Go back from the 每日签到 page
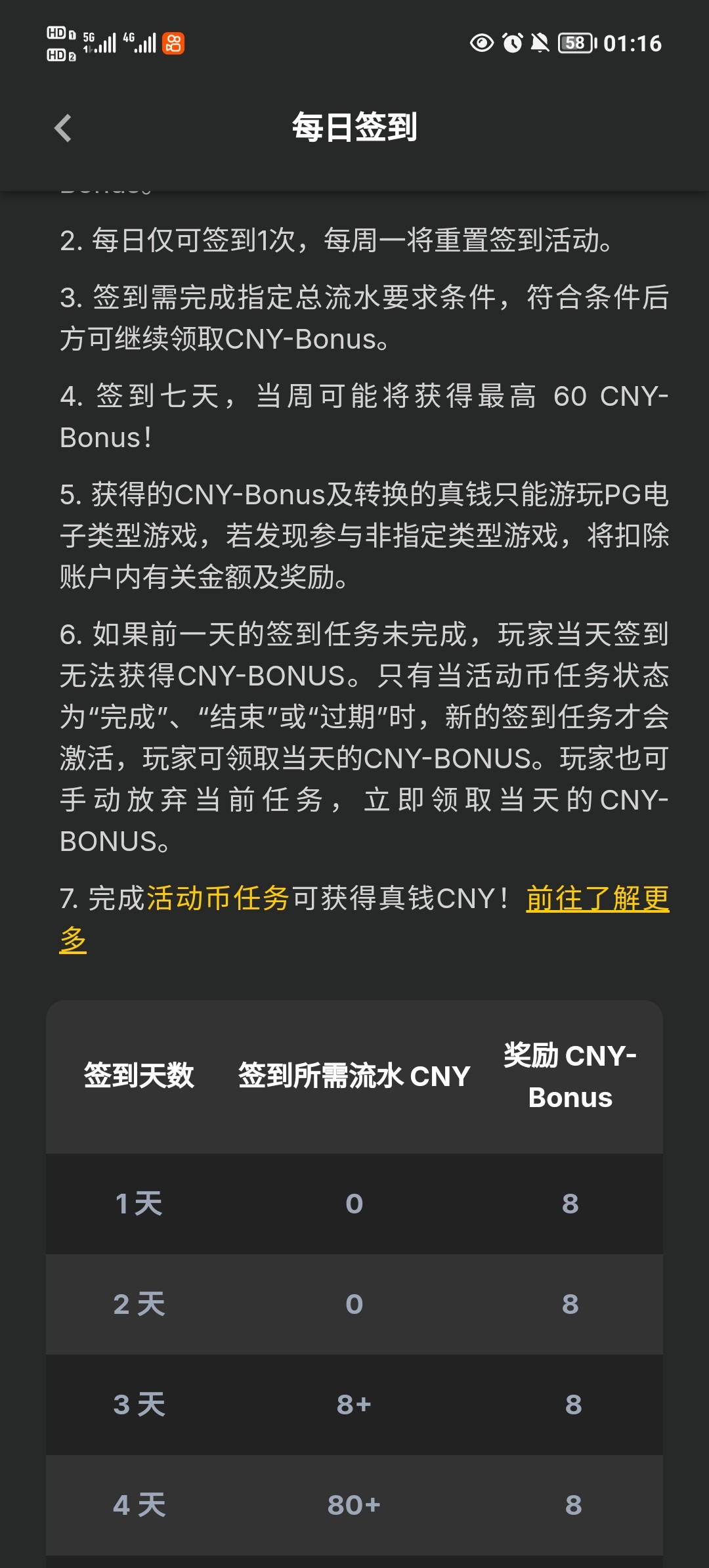Image resolution: width=709 pixels, height=1568 pixels. tap(63, 127)
